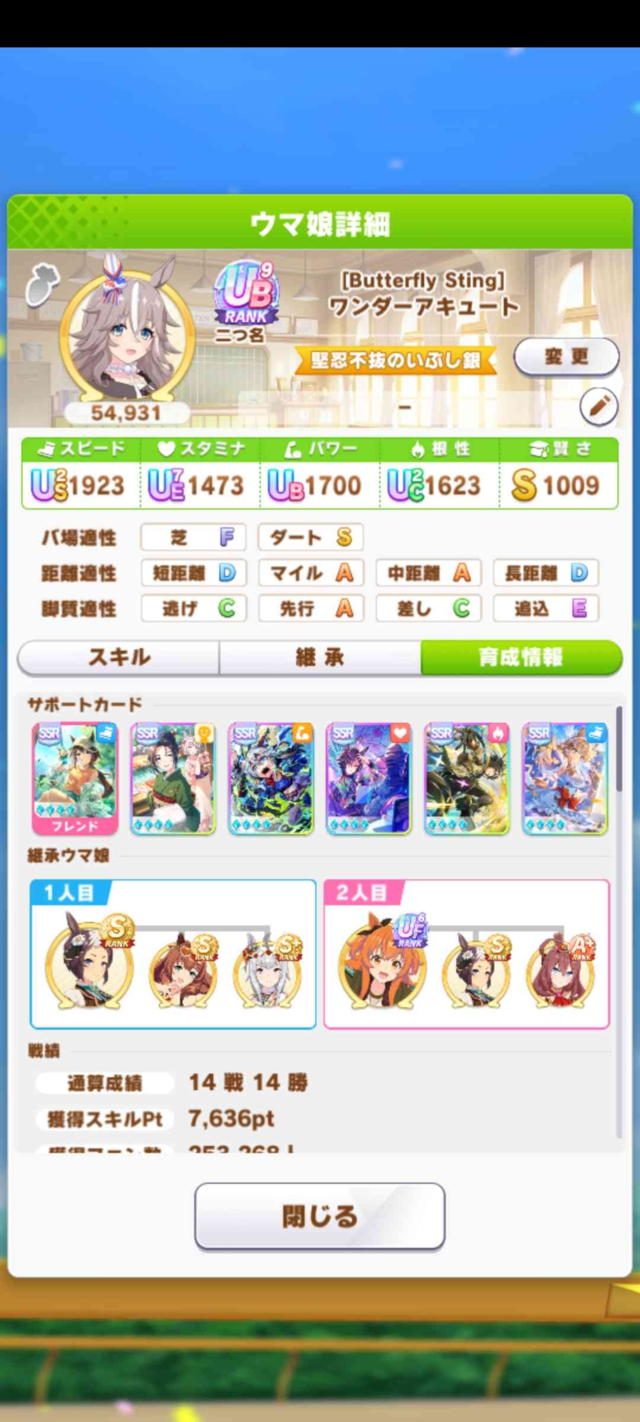
Task: Open the fifth SSR support card
Action: [467, 778]
